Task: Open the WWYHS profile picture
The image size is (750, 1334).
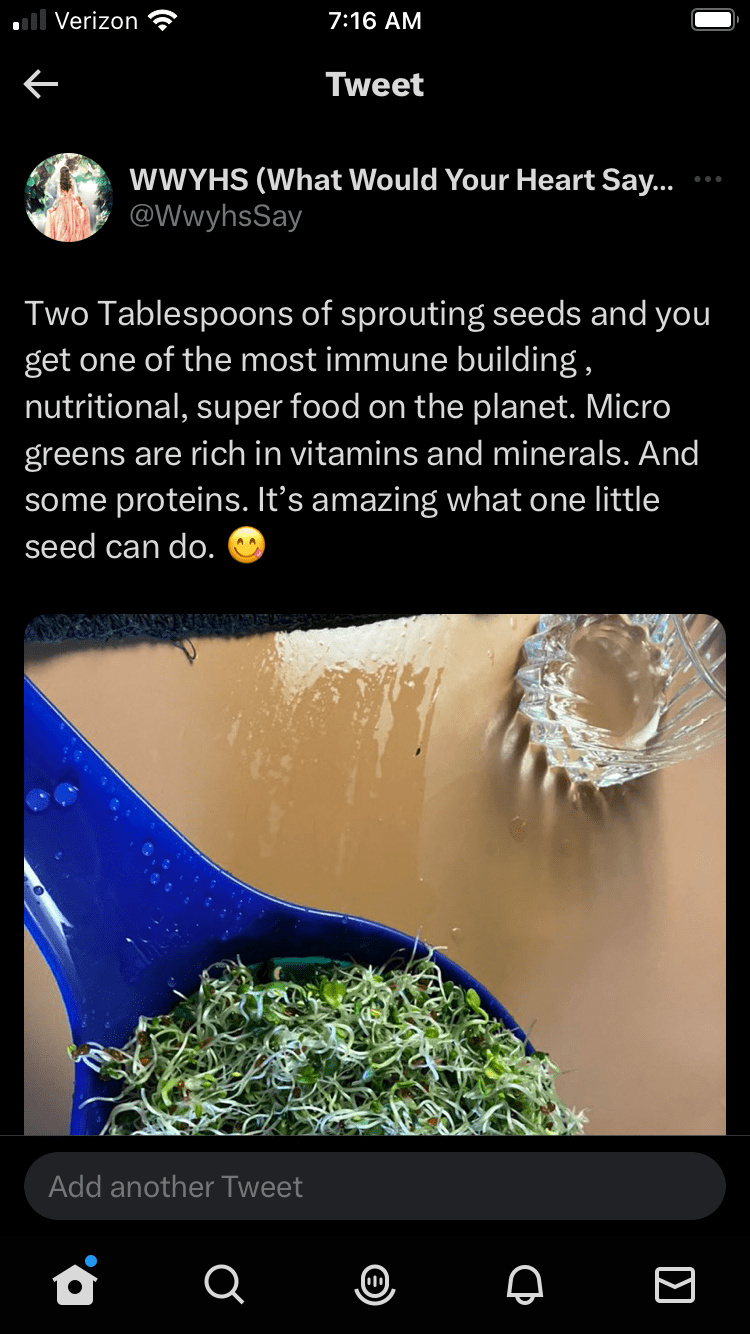Action: pos(68,197)
